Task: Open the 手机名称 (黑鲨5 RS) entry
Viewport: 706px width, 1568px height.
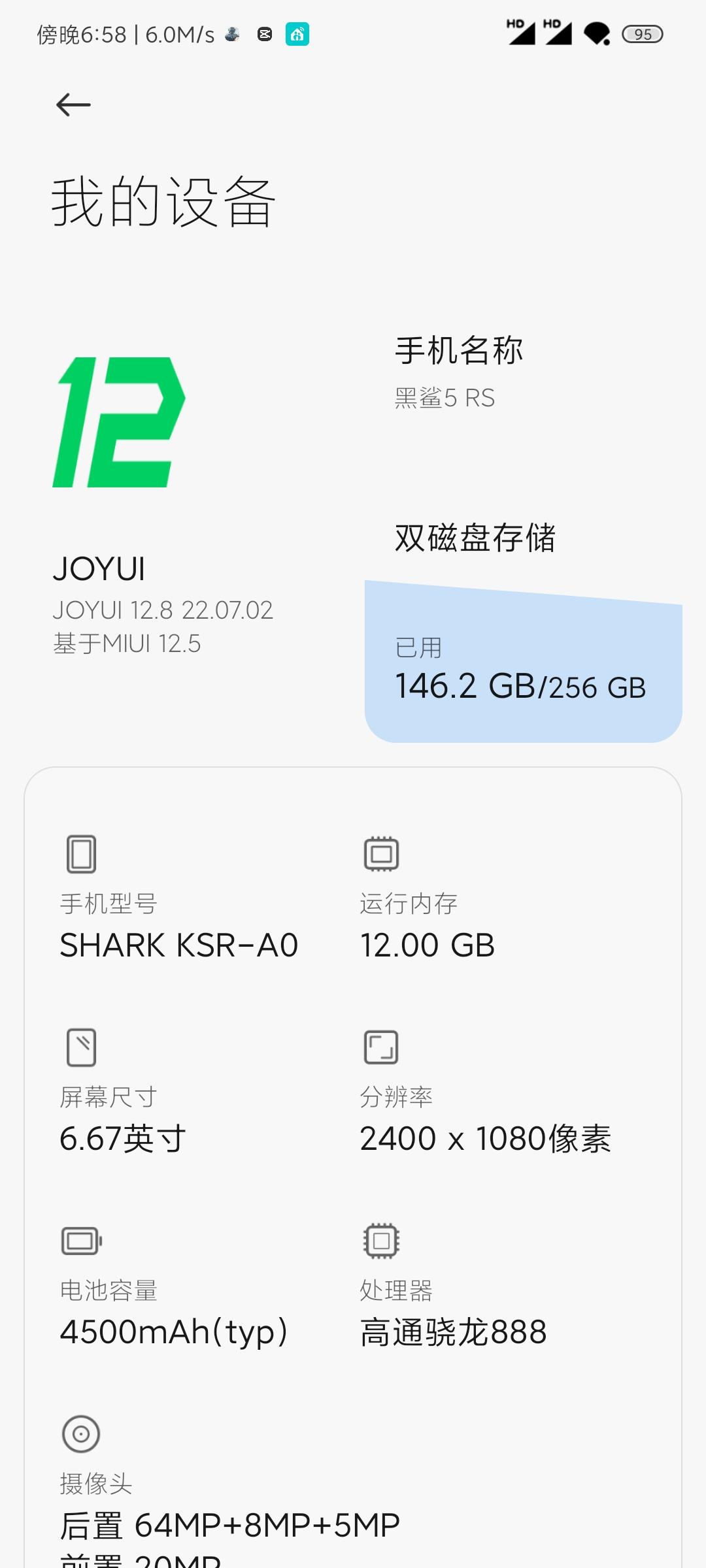Action: 523,372
